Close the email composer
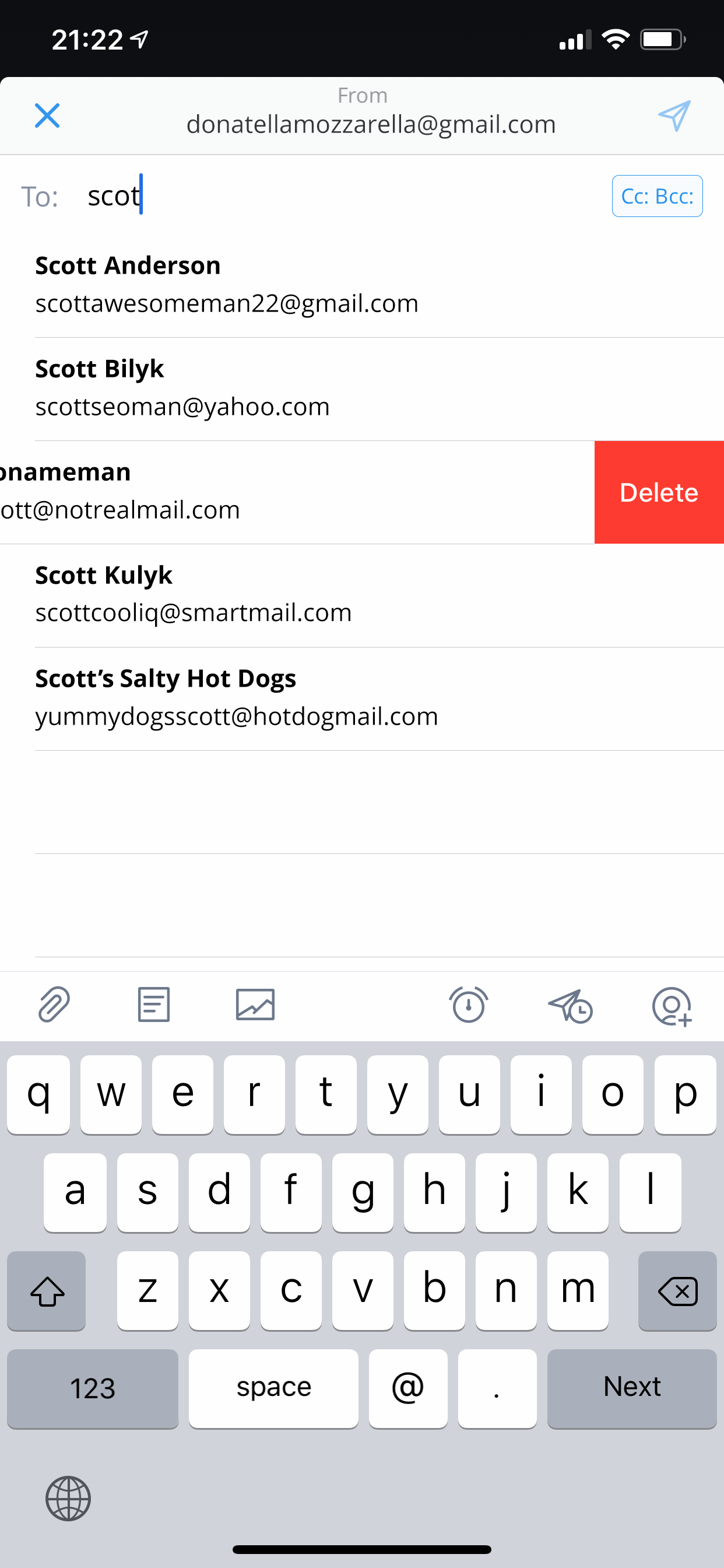 pyautogui.click(x=47, y=115)
